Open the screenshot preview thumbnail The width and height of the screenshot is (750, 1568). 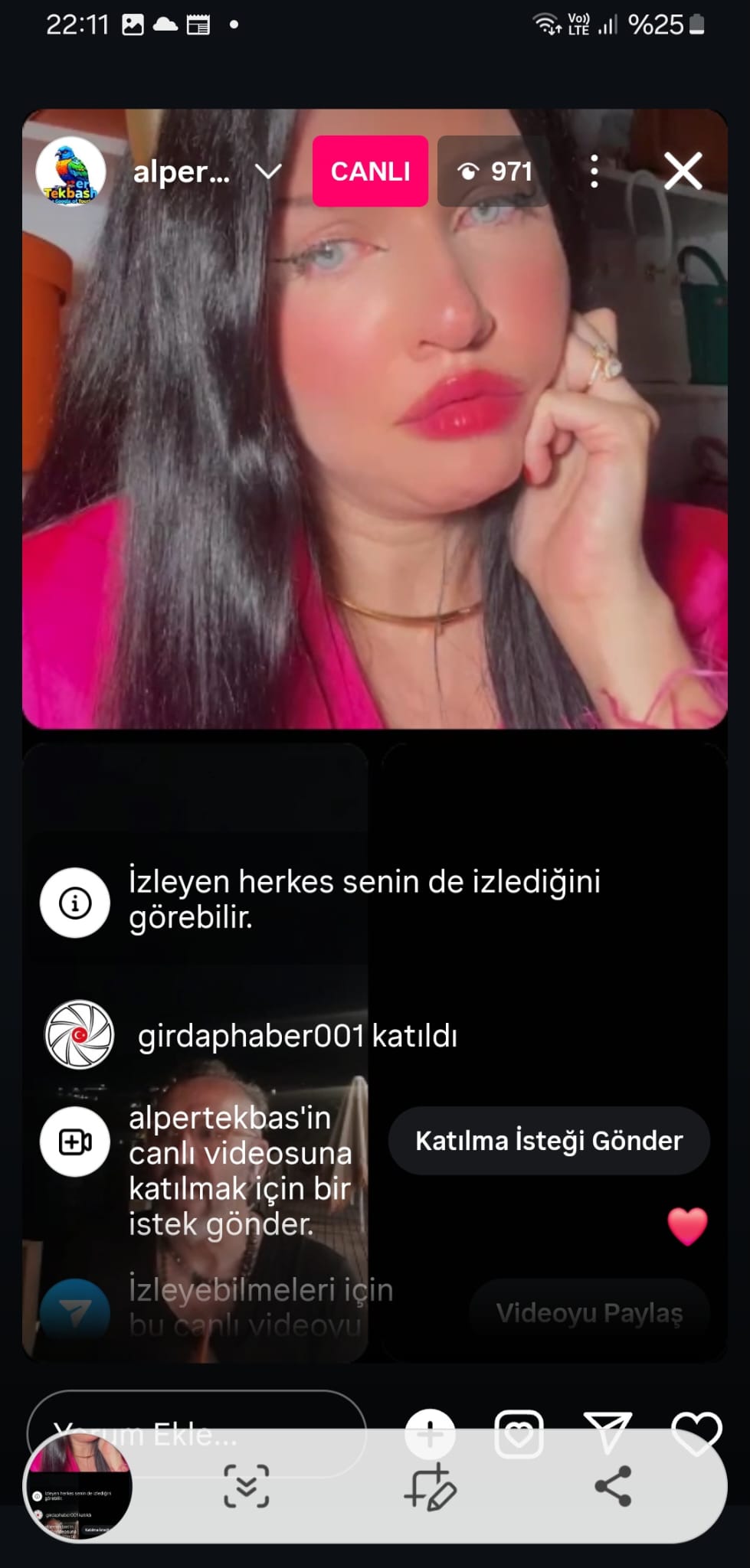79,1486
